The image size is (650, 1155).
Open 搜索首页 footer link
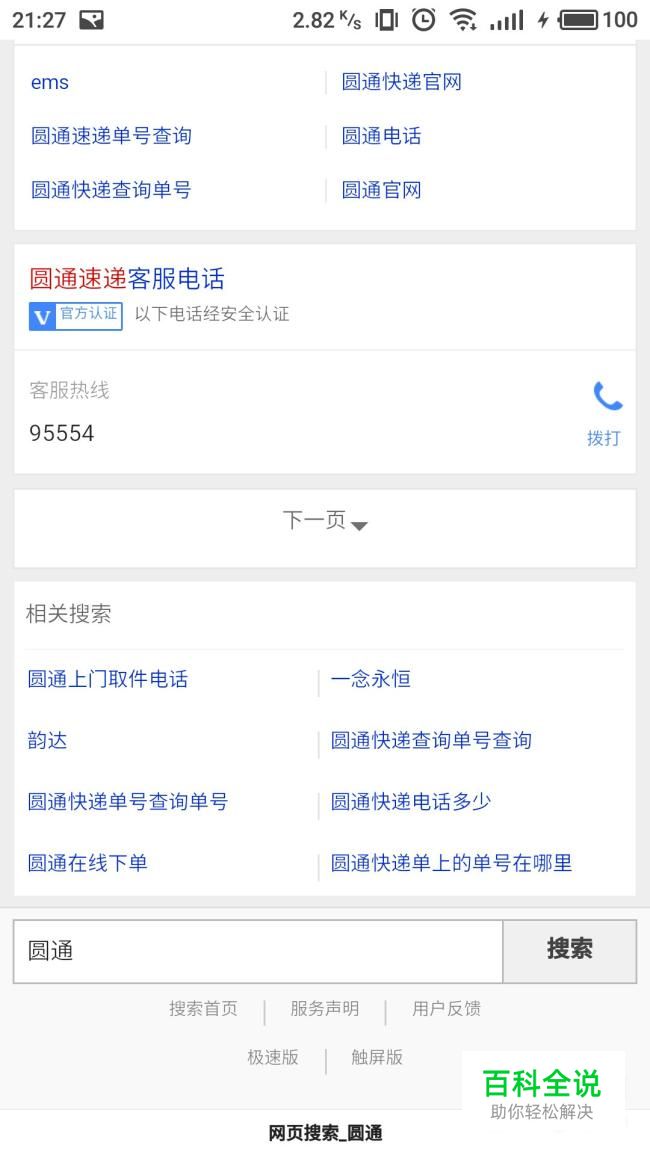(x=203, y=1009)
